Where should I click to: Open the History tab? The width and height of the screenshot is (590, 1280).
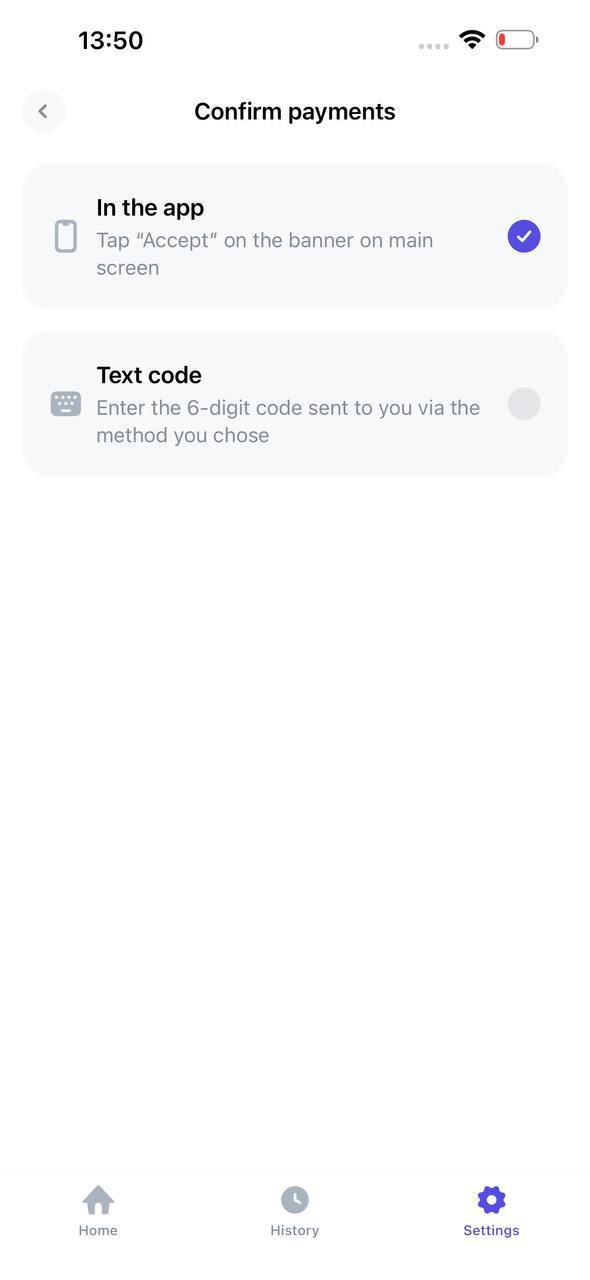(x=294, y=1211)
